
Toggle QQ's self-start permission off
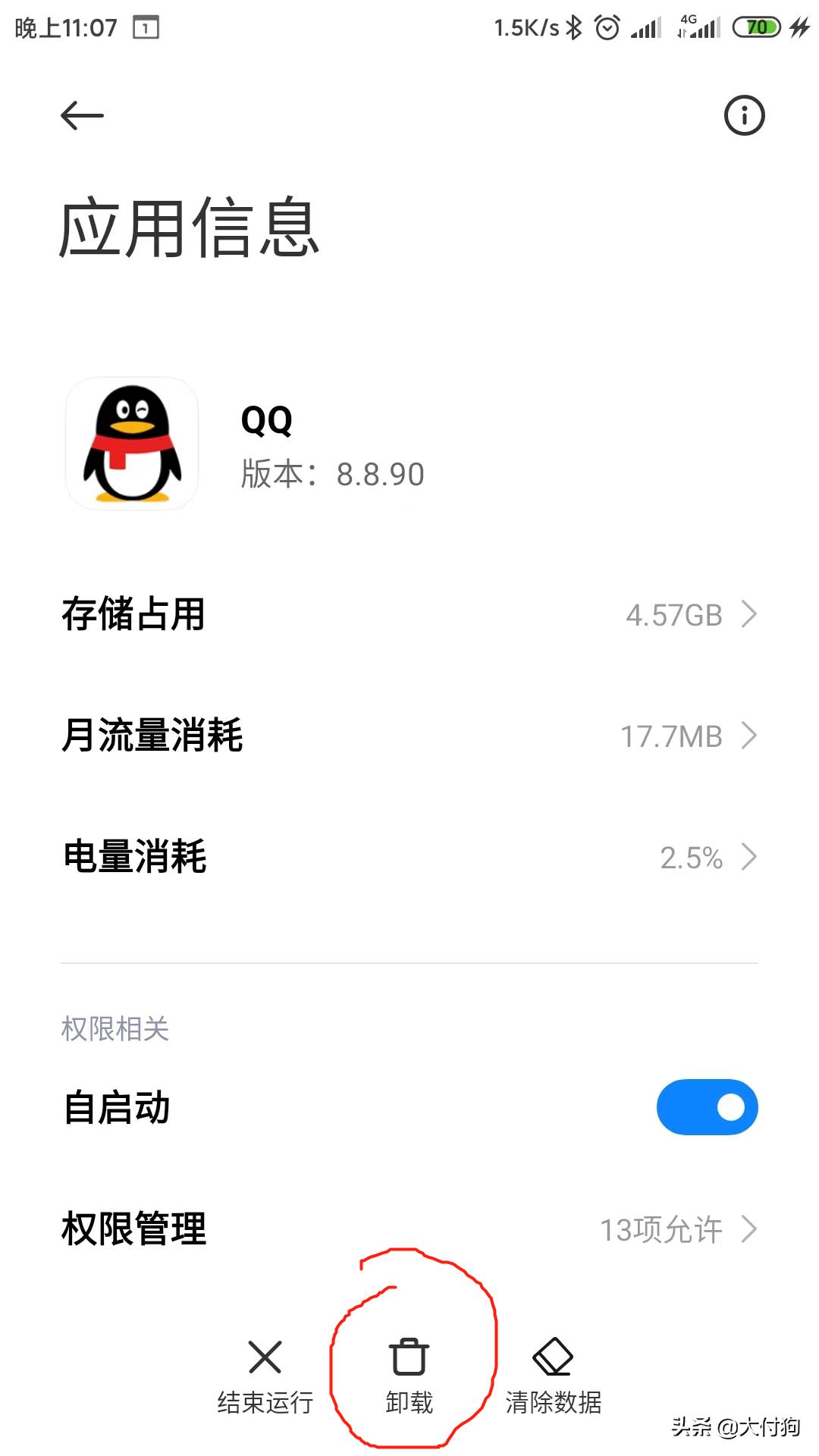click(x=706, y=1107)
